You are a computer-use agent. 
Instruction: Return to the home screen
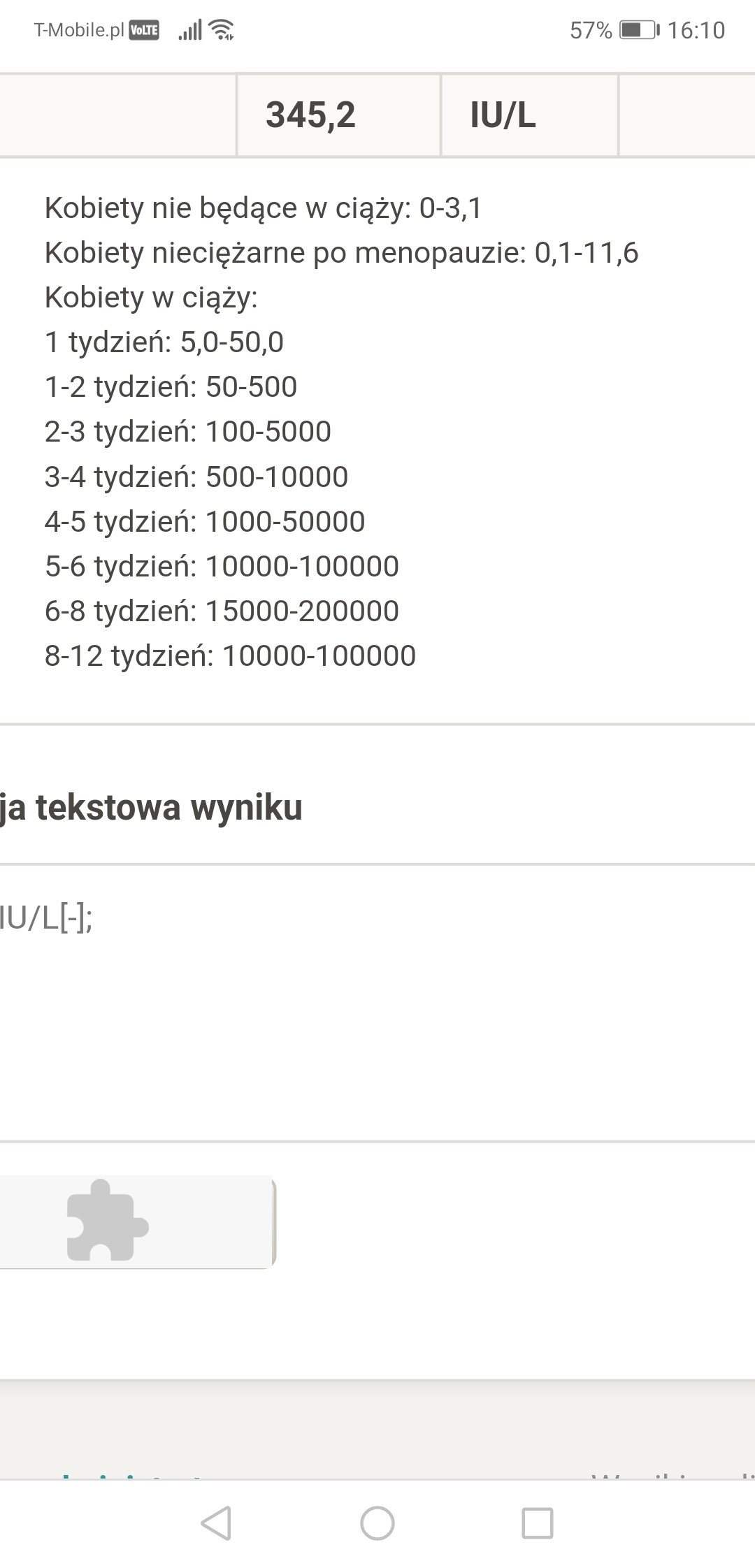pyautogui.click(x=377, y=1523)
